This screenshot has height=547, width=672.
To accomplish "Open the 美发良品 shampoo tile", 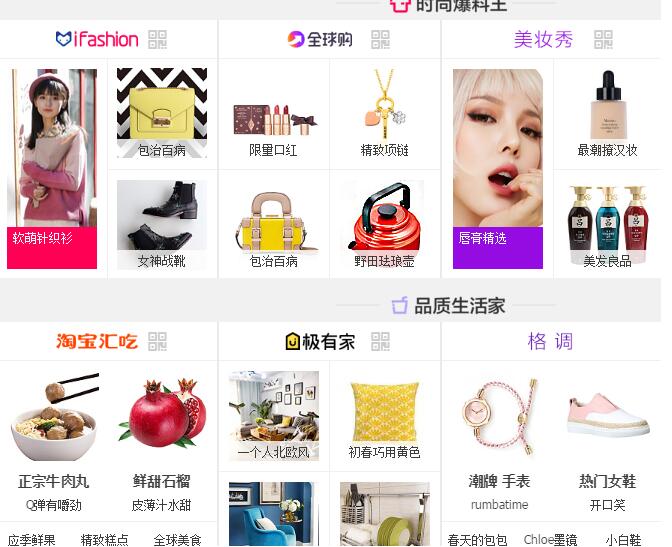I will click(607, 224).
